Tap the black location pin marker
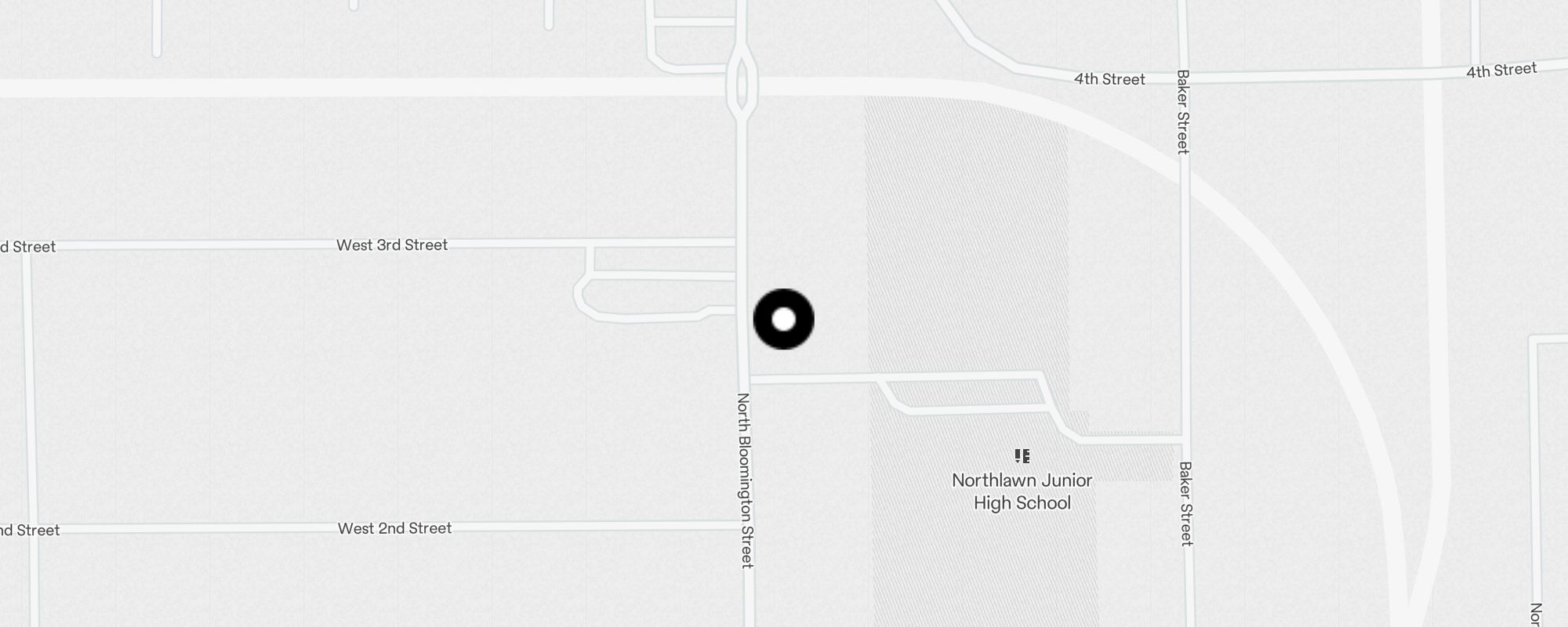This screenshot has width=1568, height=627. [783, 319]
